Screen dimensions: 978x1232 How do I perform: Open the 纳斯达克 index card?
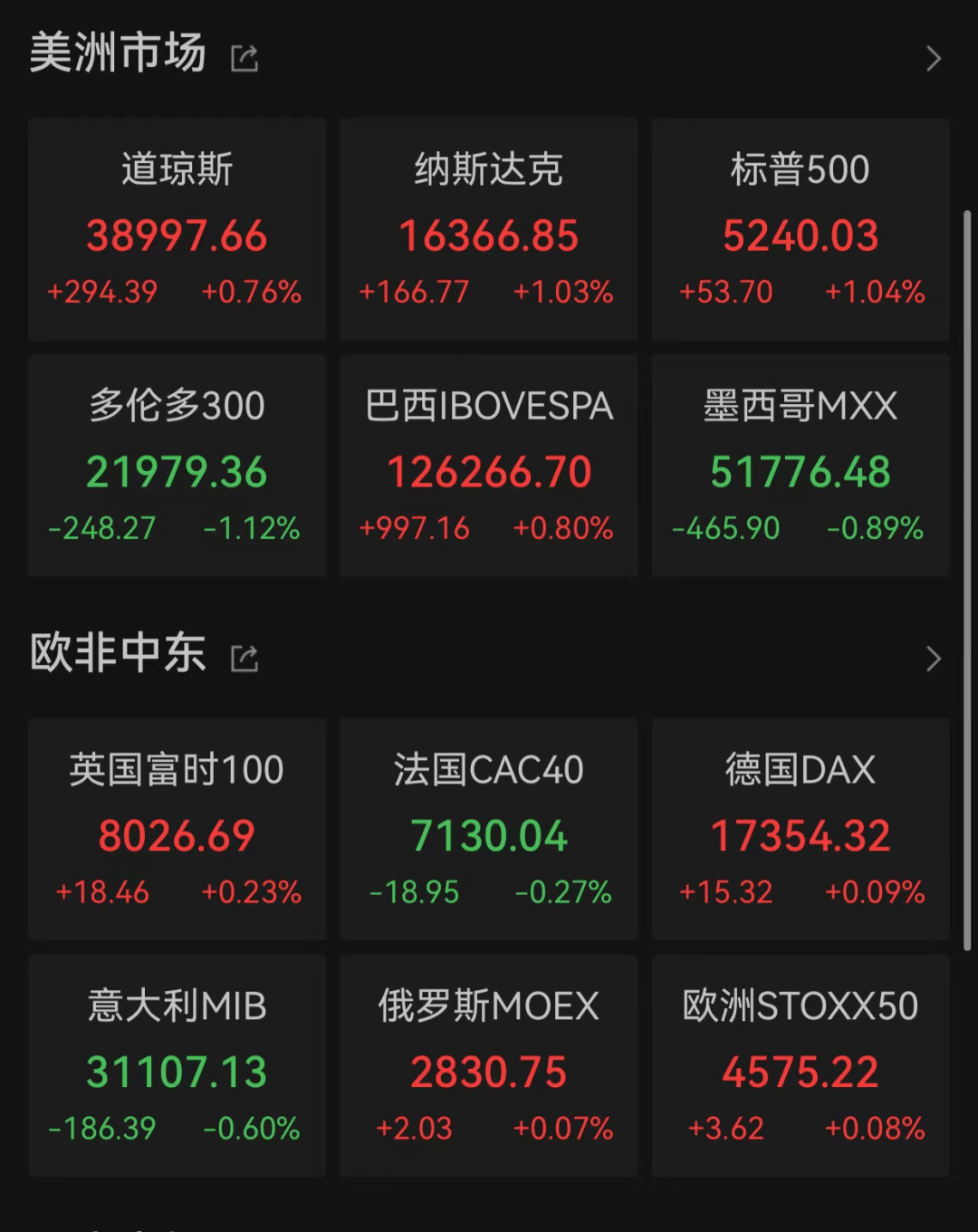coord(488,229)
